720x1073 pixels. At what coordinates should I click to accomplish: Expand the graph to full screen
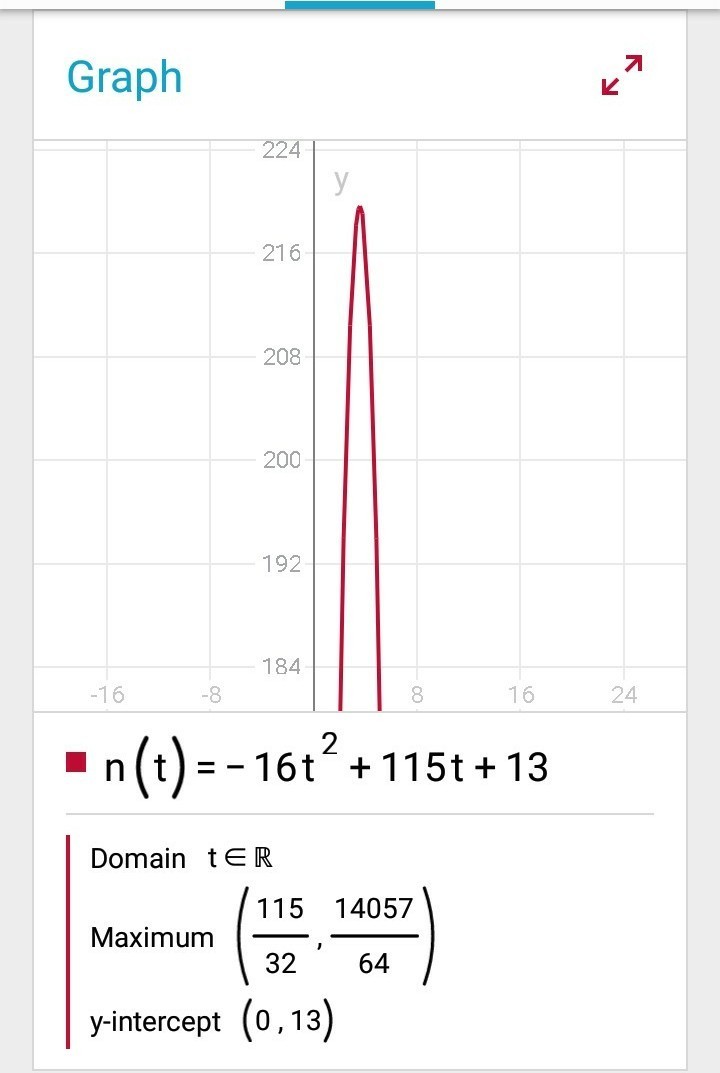click(621, 76)
